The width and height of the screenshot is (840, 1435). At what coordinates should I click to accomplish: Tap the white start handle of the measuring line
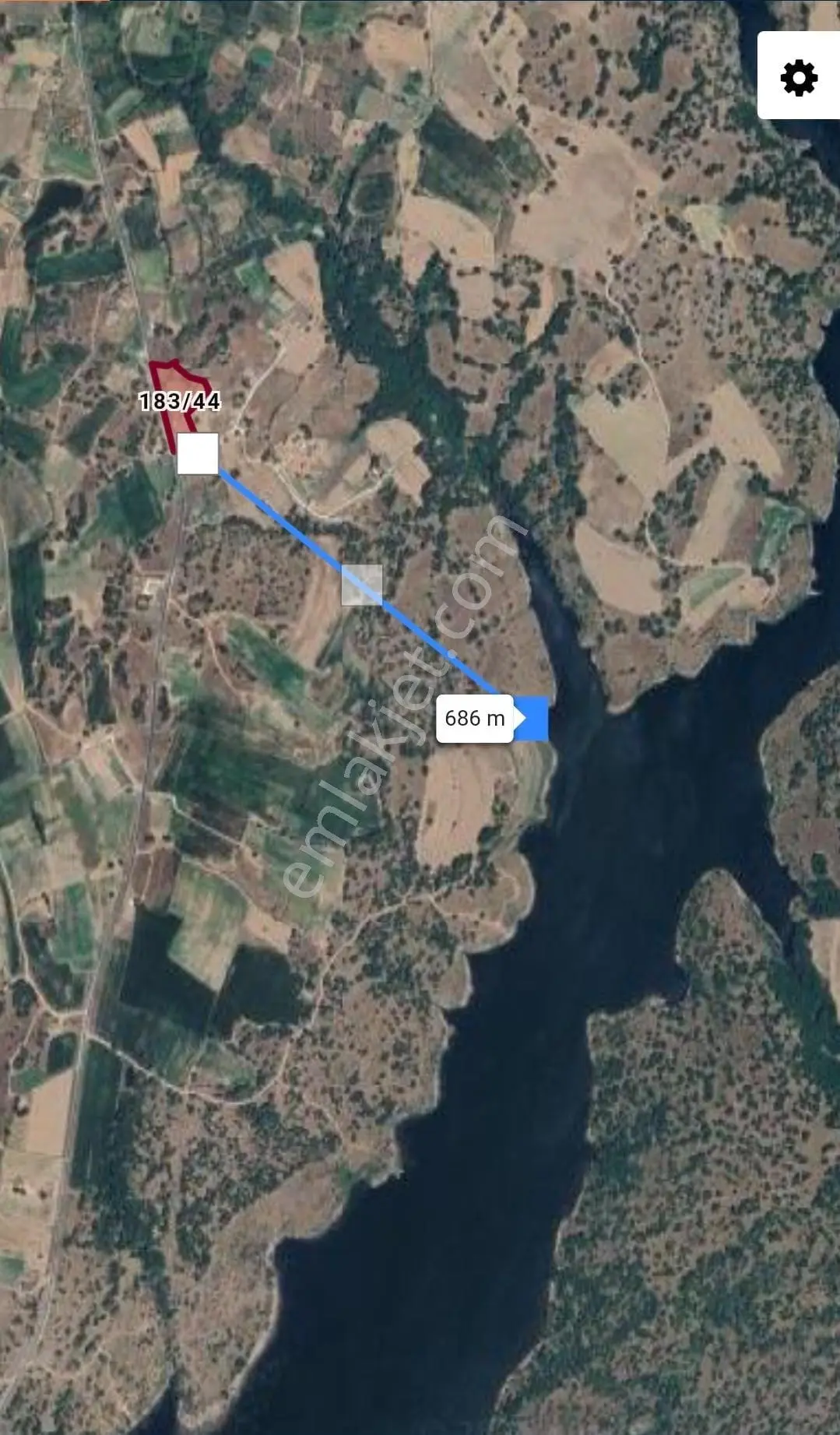point(198,454)
